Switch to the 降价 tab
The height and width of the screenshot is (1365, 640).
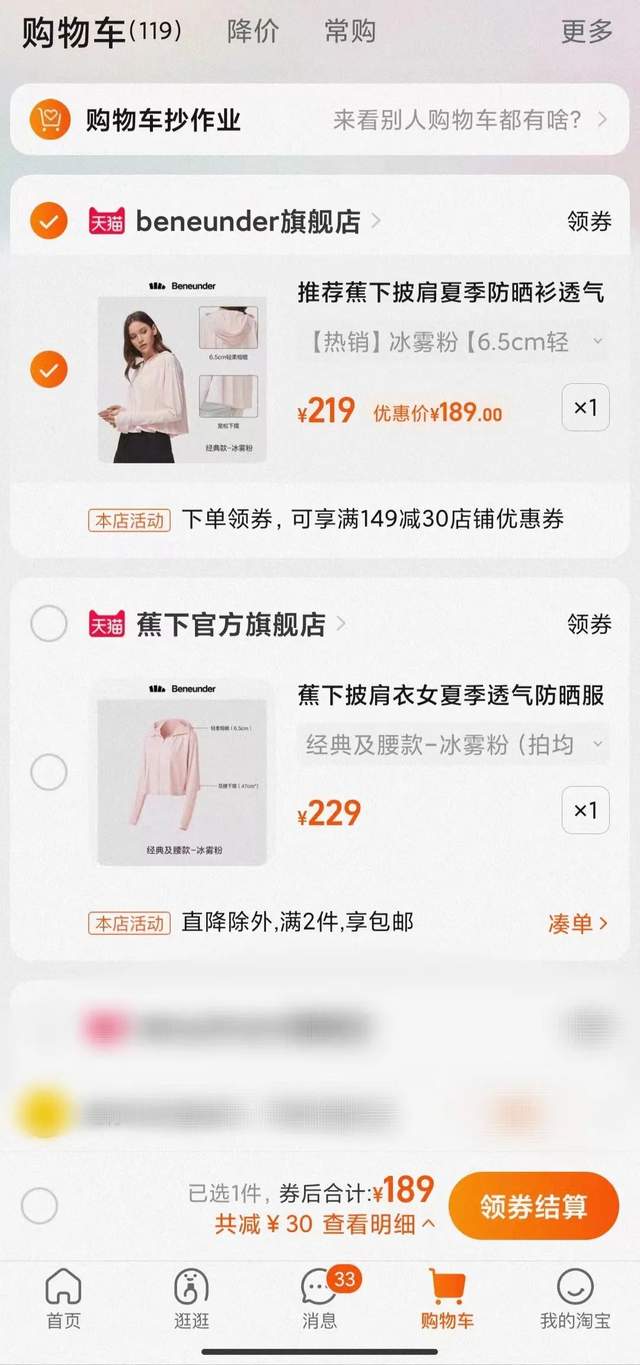pyautogui.click(x=253, y=31)
